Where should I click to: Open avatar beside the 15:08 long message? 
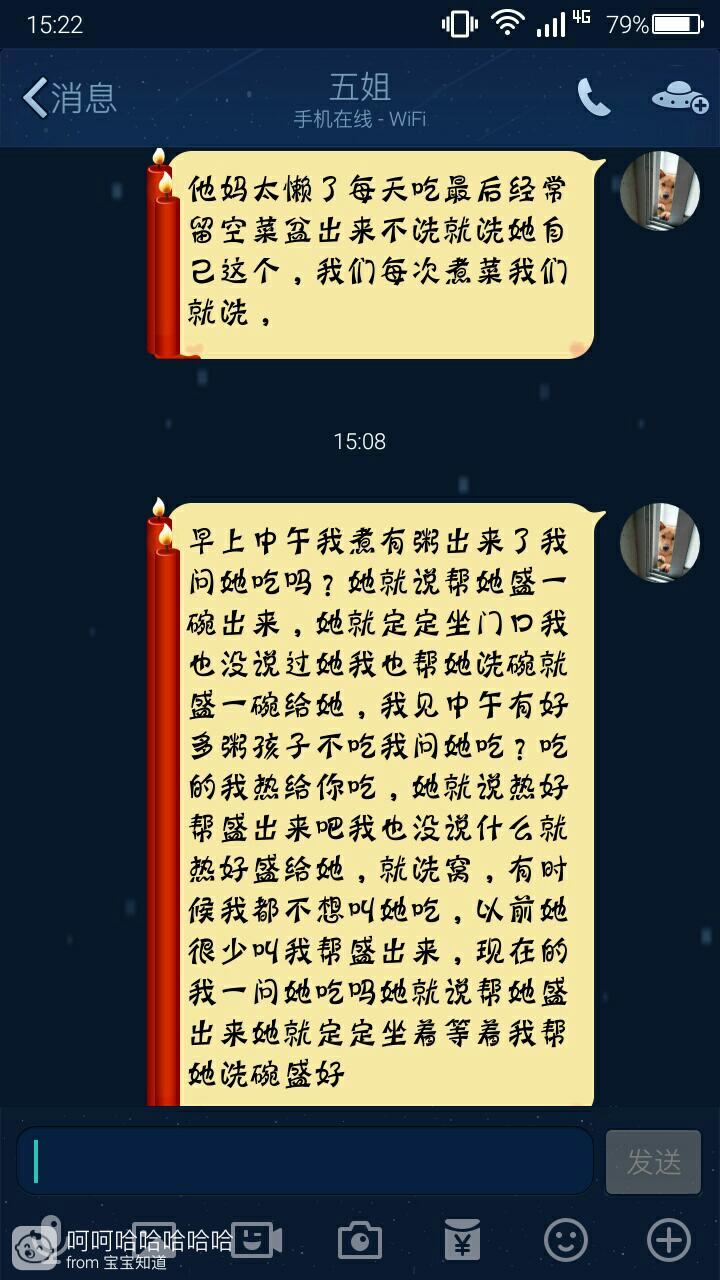pos(659,542)
